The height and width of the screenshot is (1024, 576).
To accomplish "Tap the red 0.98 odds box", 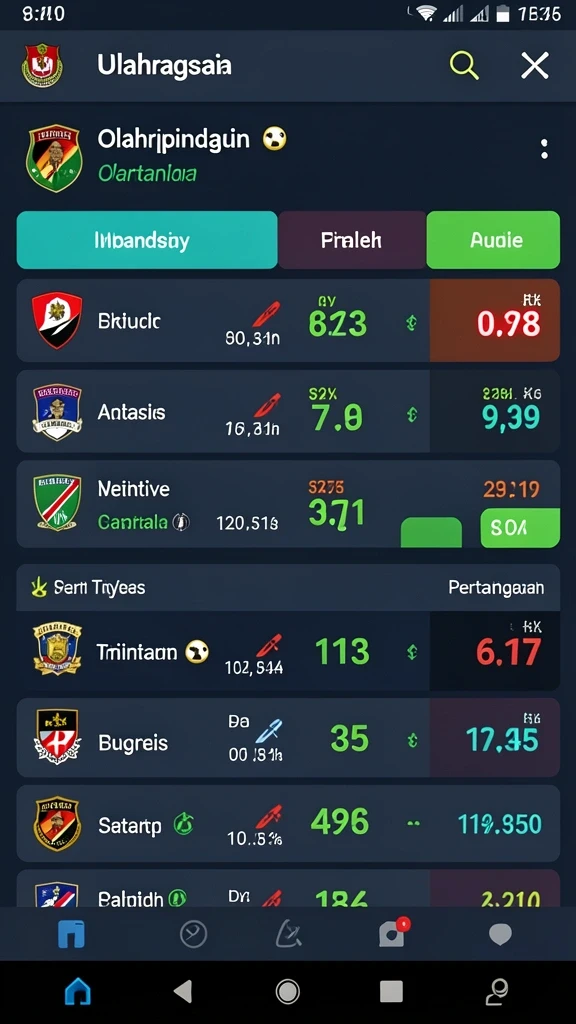I will pyautogui.click(x=494, y=320).
